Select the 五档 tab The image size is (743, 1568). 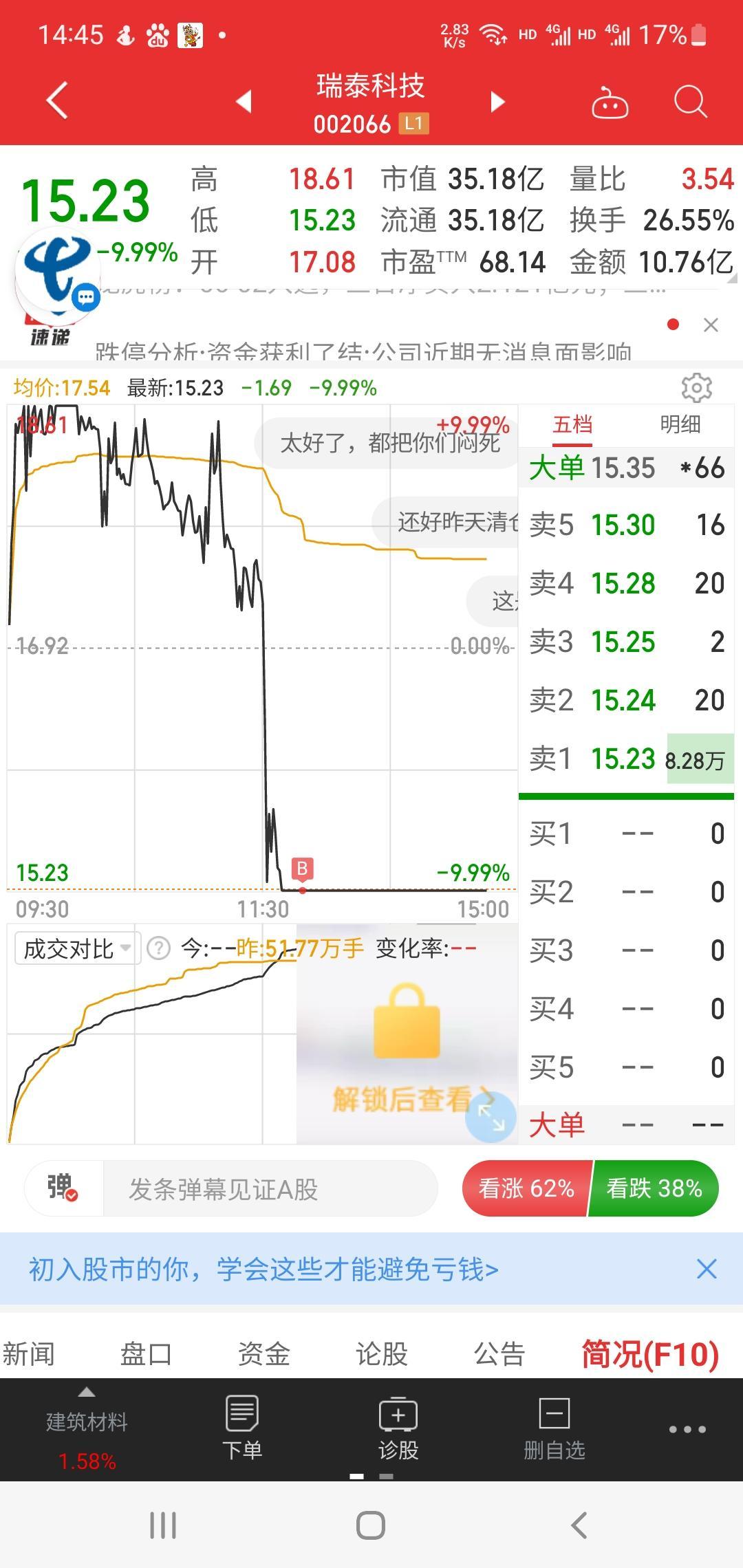(572, 424)
